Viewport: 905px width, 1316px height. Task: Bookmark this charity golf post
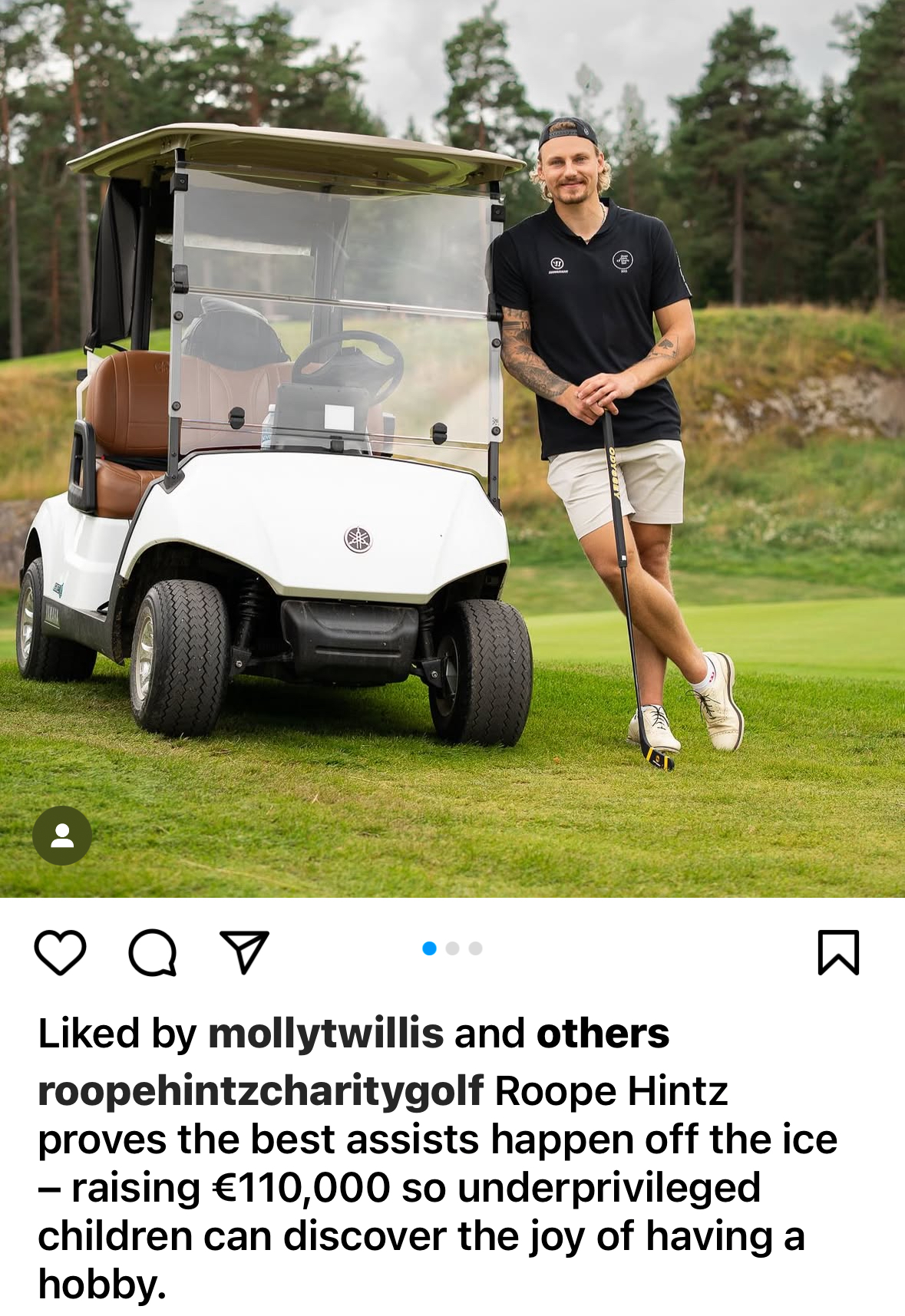tap(838, 952)
